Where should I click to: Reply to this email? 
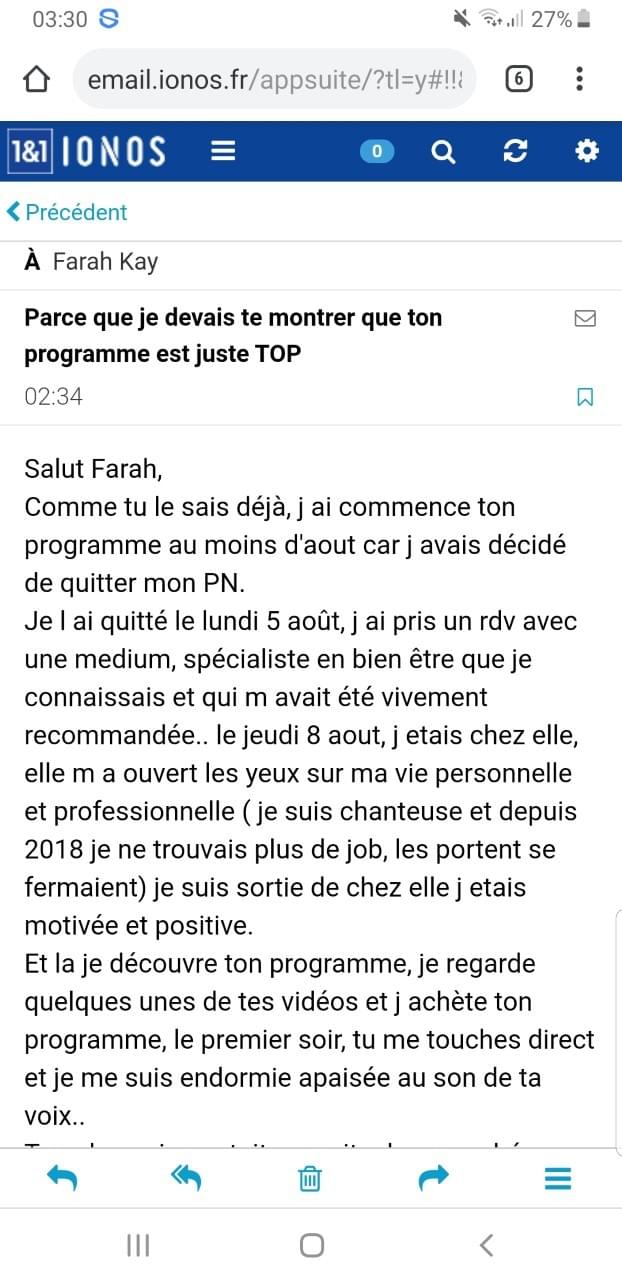click(x=62, y=1179)
